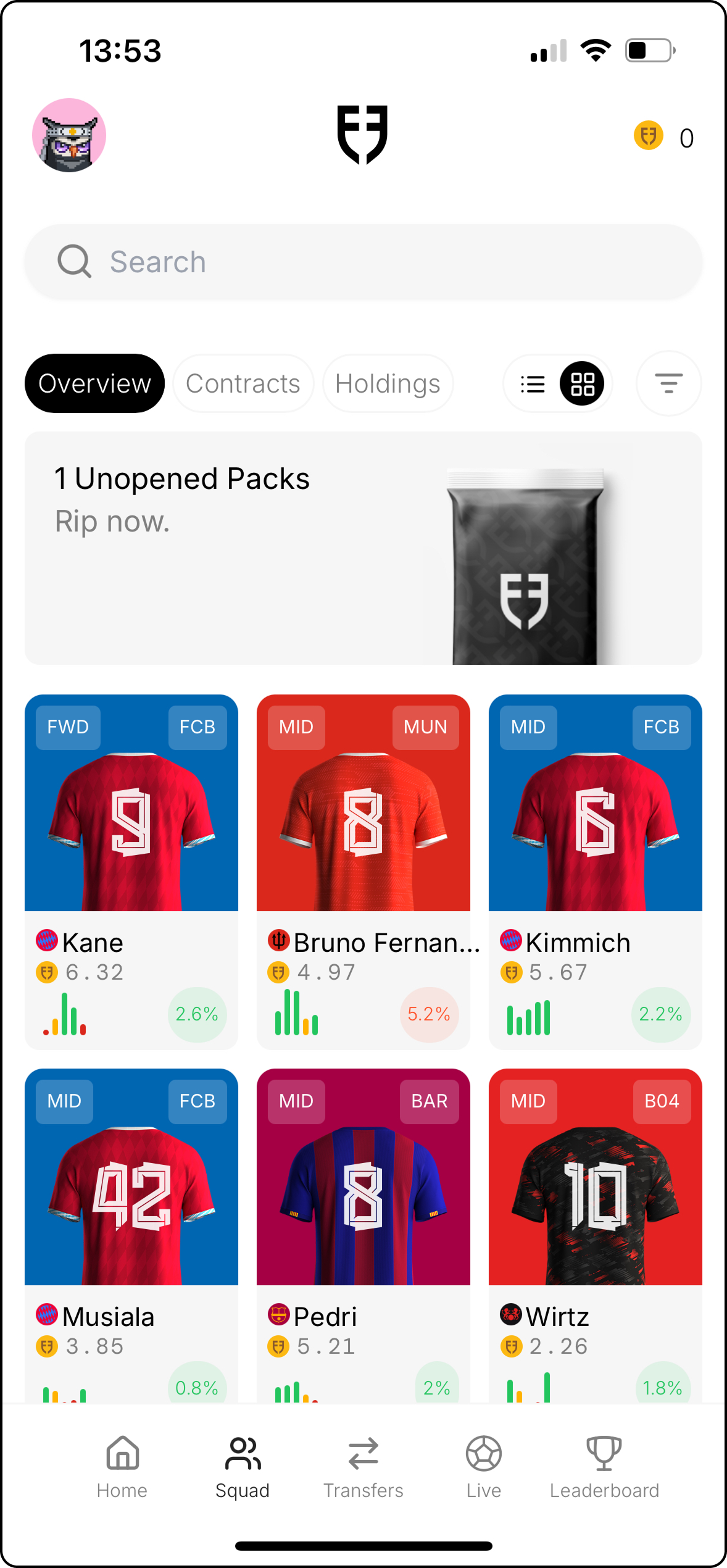Switch to the Live tab
The height and width of the screenshot is (1568, 727).
484,1467
